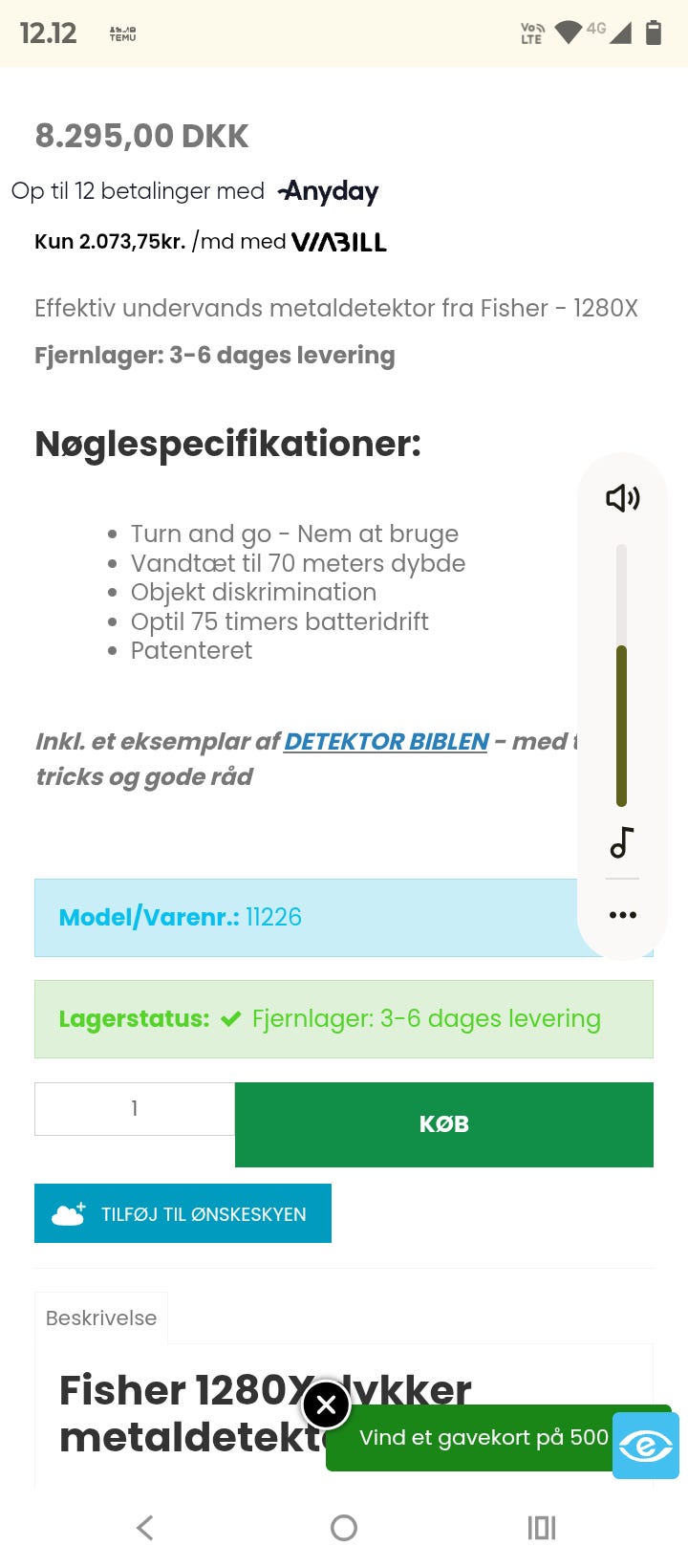The width and height of the screenshot is (688, 1568).
Task: Tap the Anyday payment logo
Action: pyautogui.click(x=327, y=191)
